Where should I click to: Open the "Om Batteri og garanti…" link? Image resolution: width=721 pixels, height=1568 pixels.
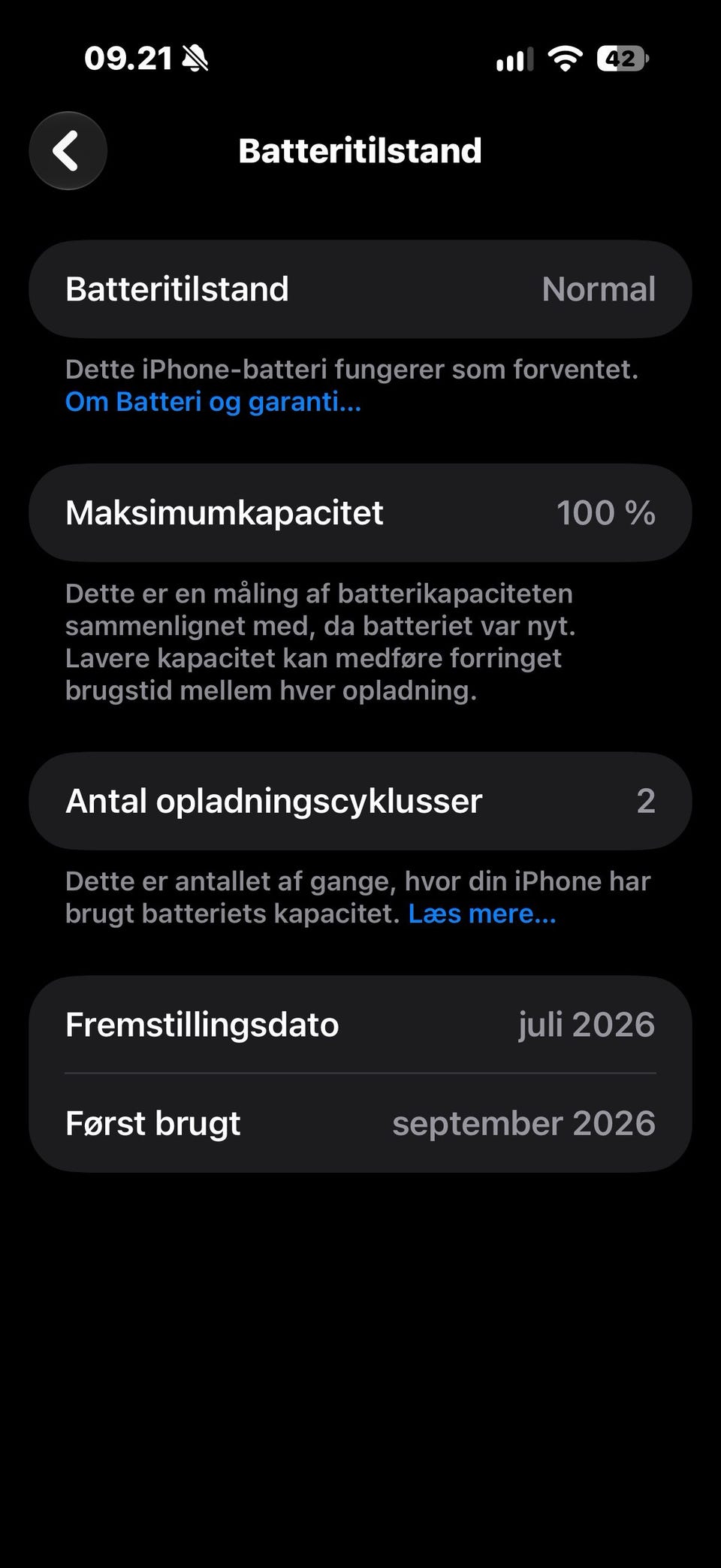coord(213,402)
